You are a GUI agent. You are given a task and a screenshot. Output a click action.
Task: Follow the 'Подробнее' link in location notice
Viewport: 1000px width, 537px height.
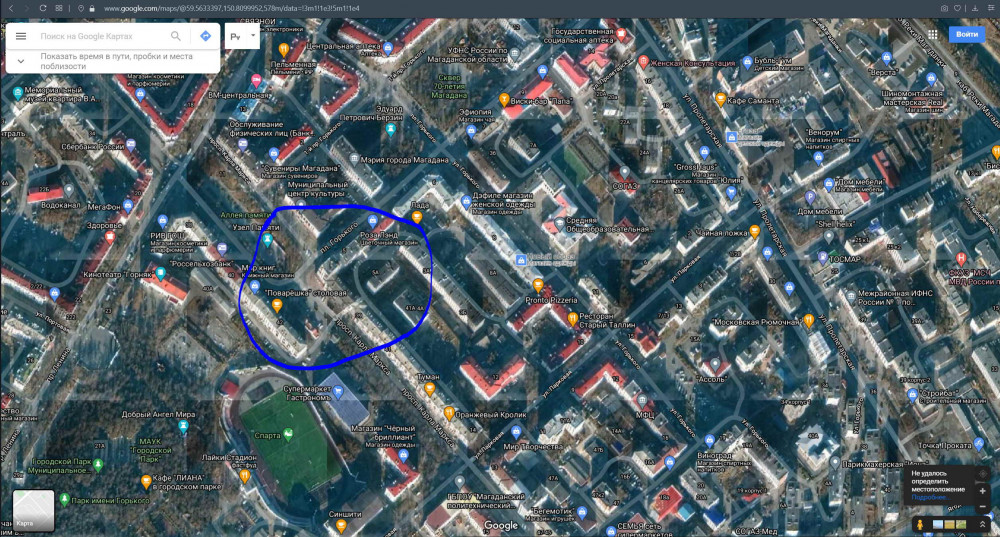pos(927,497)
